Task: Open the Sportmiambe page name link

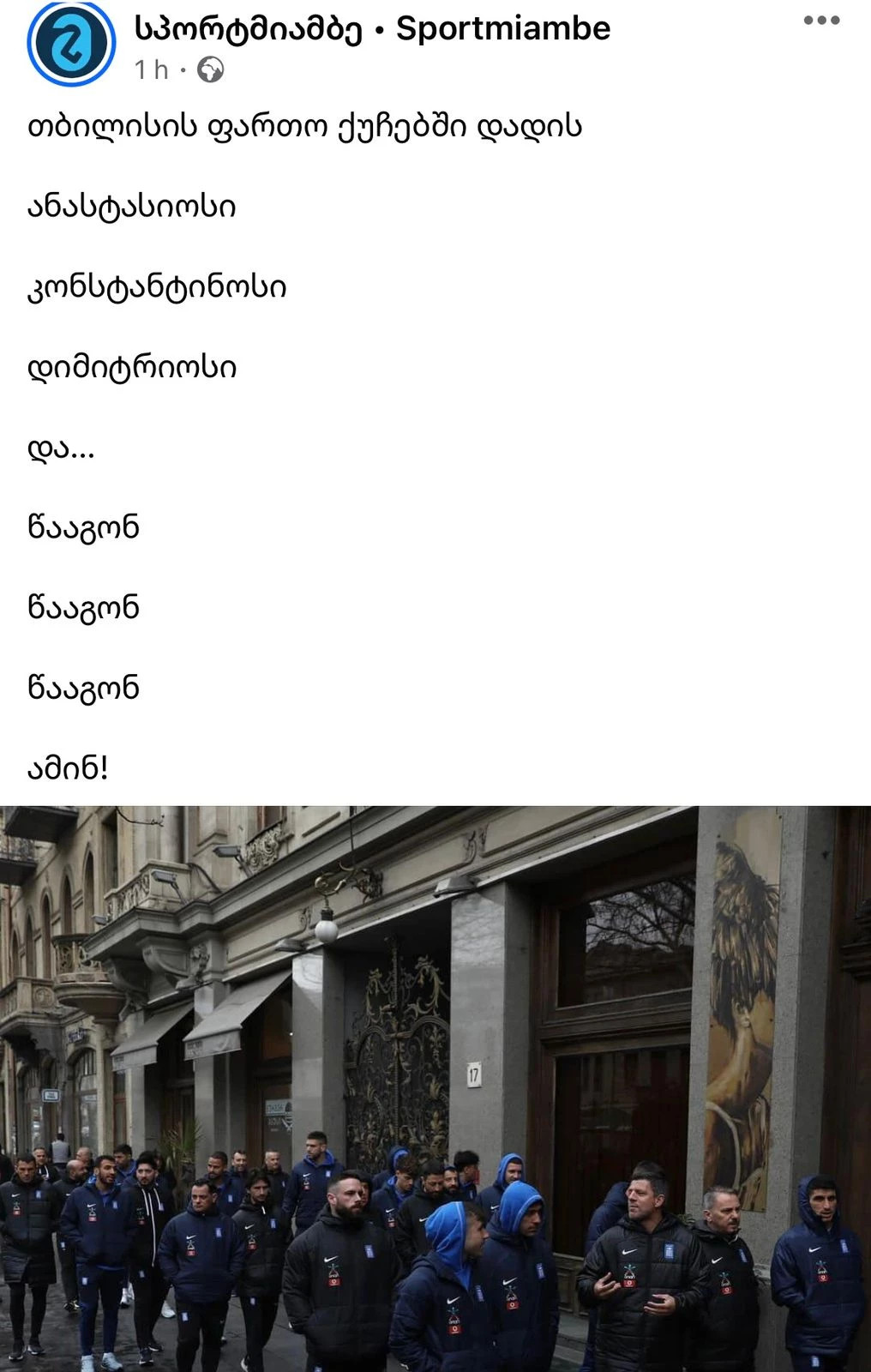Action: tap(372, 29)
